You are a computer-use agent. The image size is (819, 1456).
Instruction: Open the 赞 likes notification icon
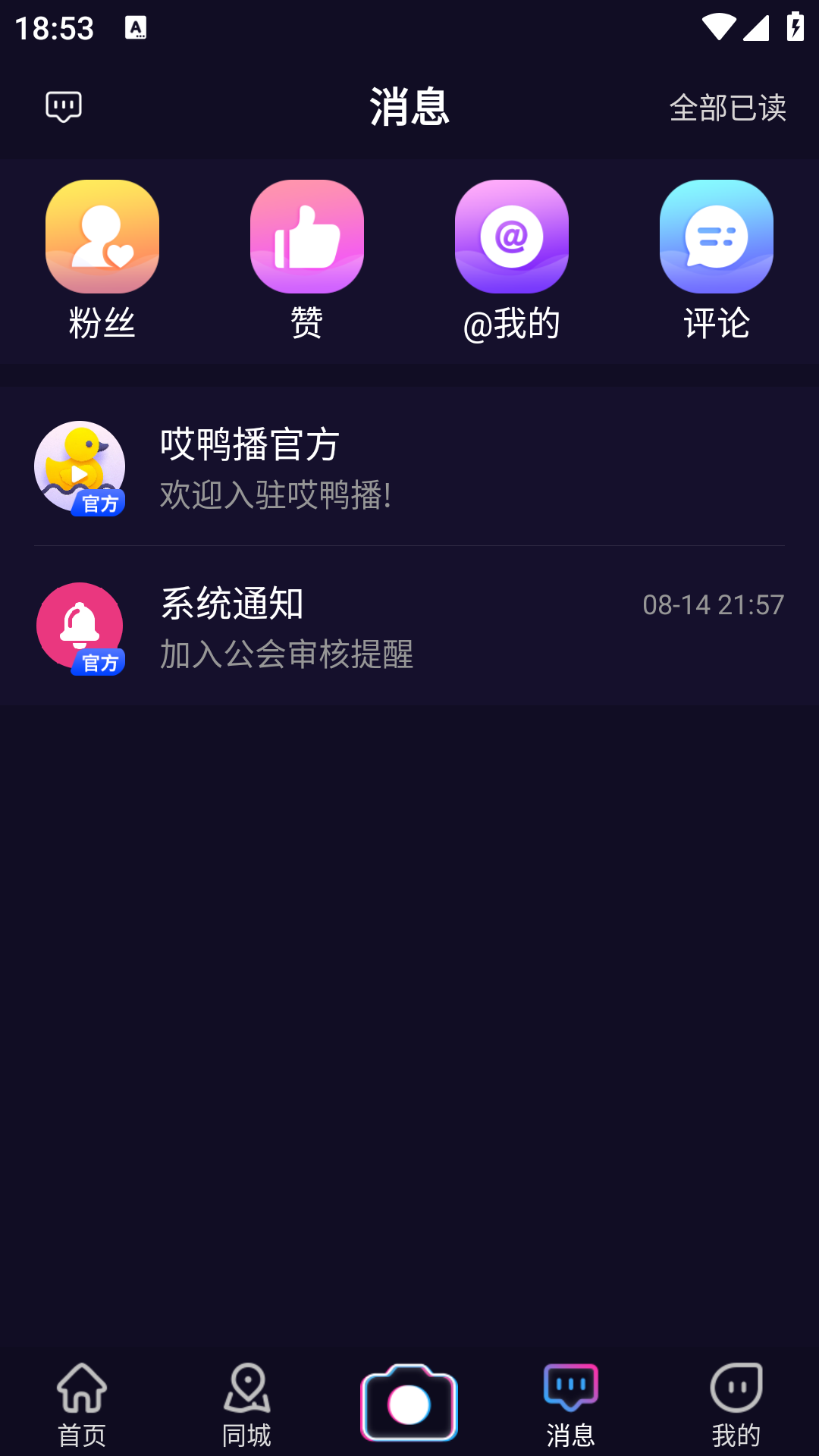coord(307,237)
